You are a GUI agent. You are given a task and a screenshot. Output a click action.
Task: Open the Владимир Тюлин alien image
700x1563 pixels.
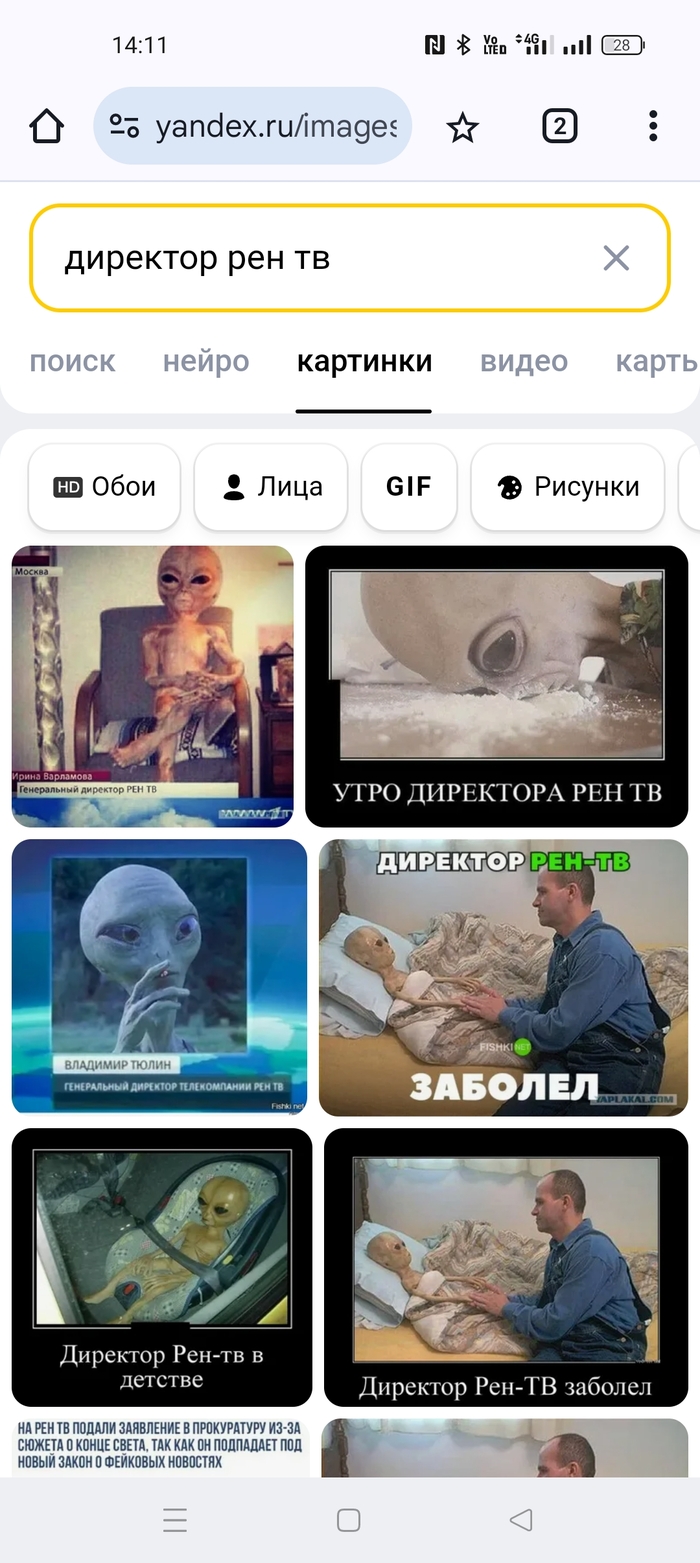click(x=159, y=976)
